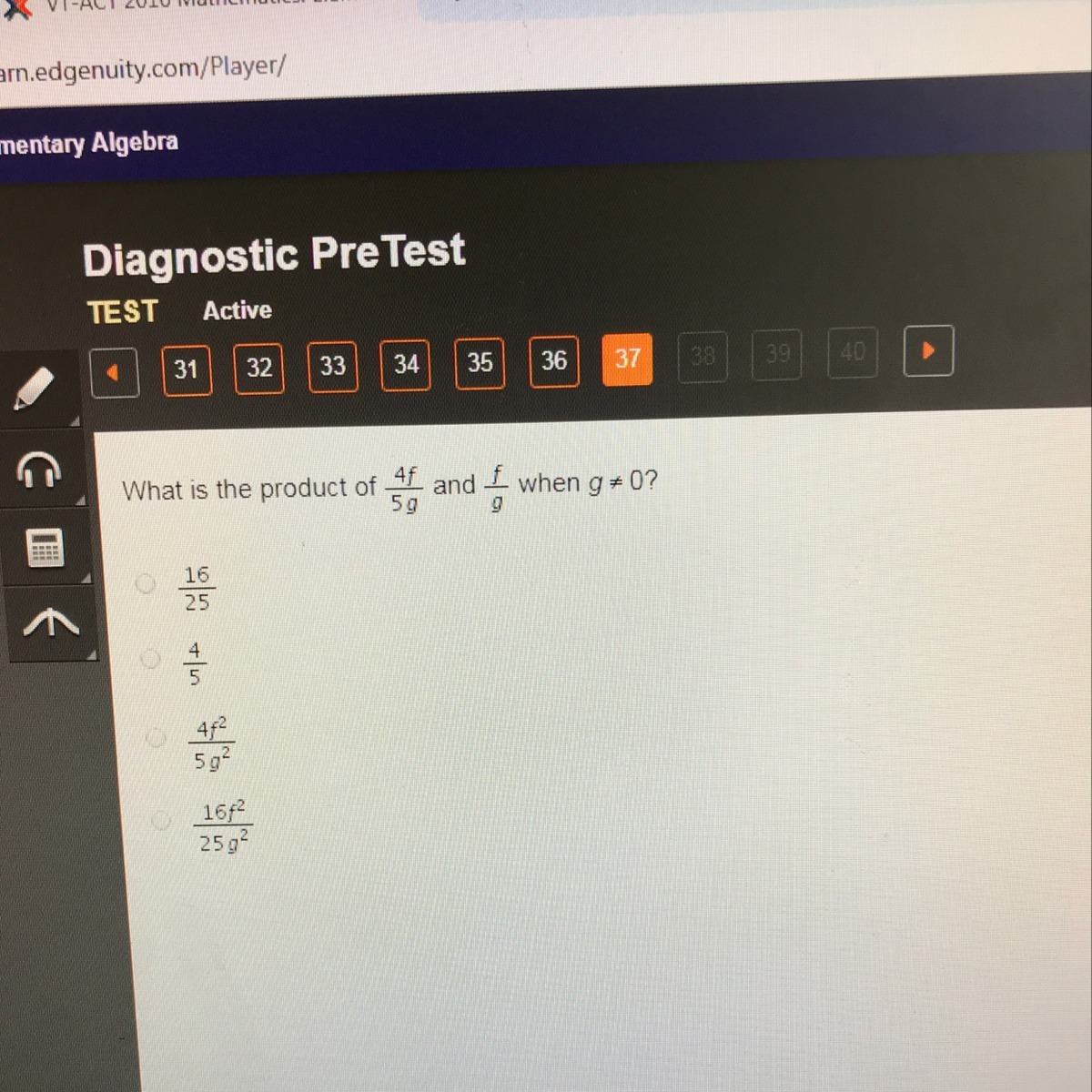
Task: Select answer 4f²/5g²
Action: point(157,738)
